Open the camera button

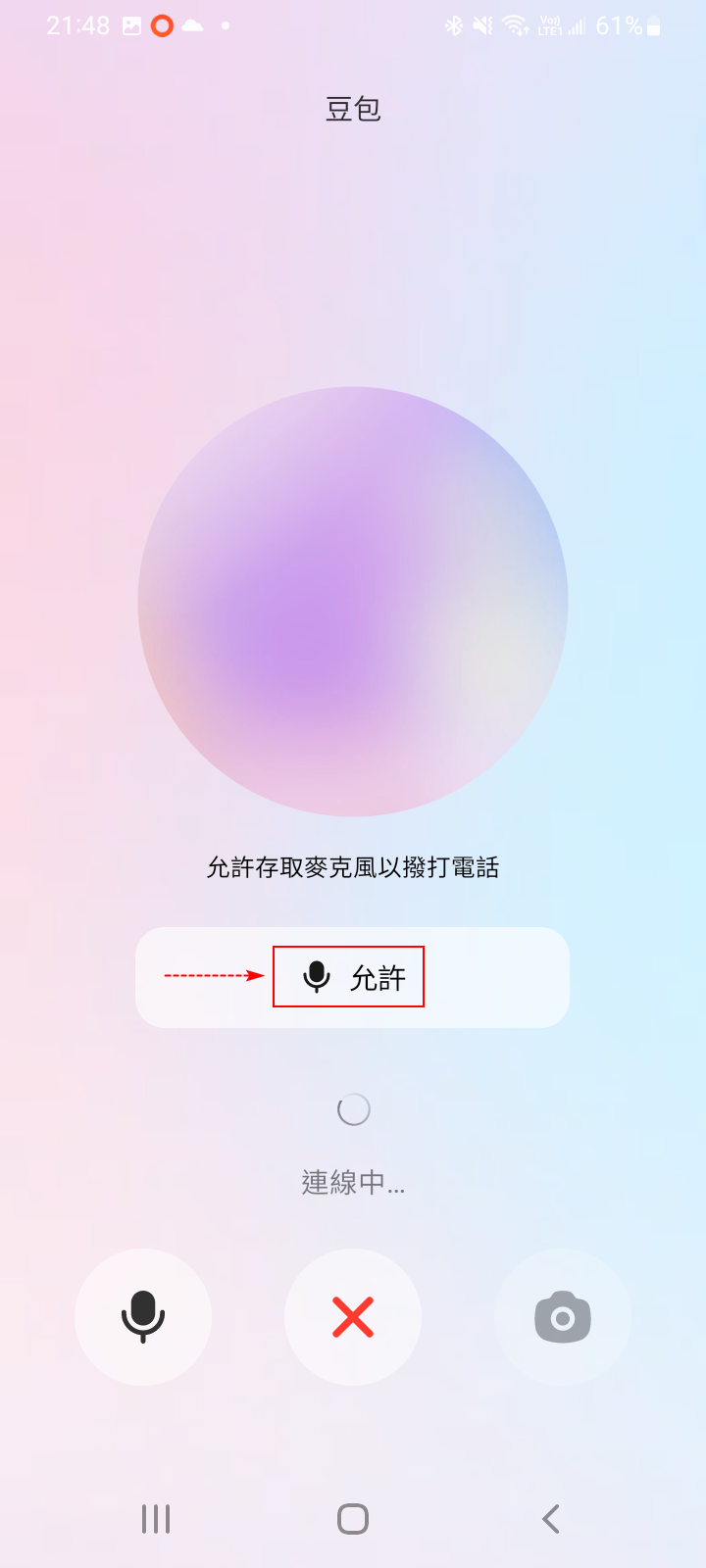(x=563, y=1316)
